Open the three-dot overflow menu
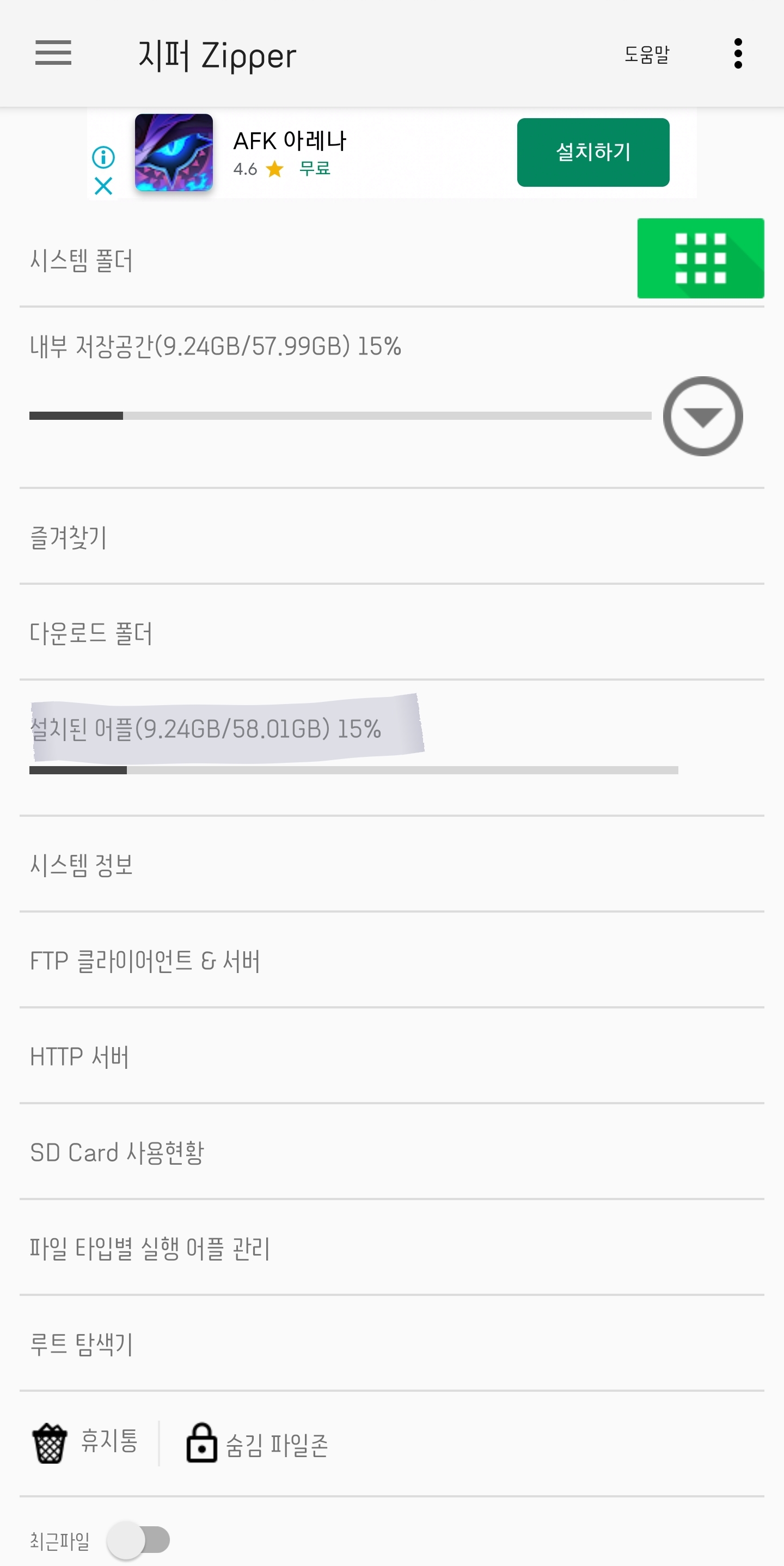The height and width of the screenshot is (1566, 784). click(738, 53)
